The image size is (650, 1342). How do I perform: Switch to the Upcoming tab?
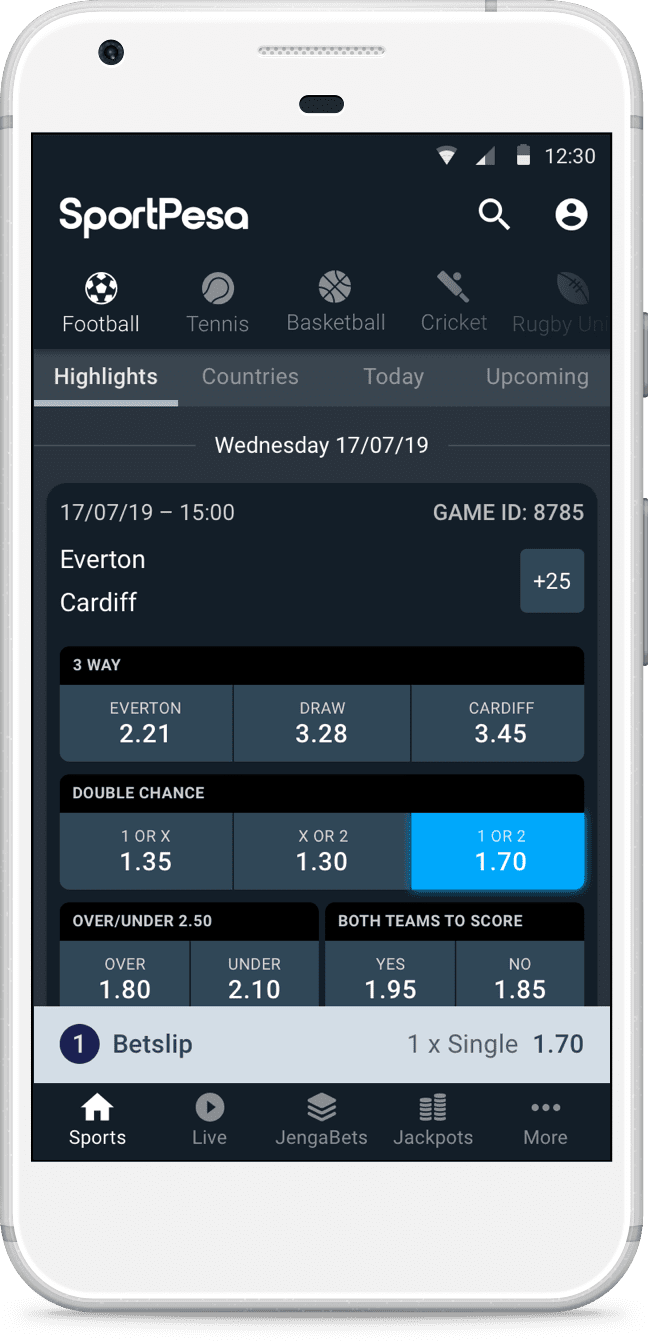pyautogui.click(x=537, y=377)
